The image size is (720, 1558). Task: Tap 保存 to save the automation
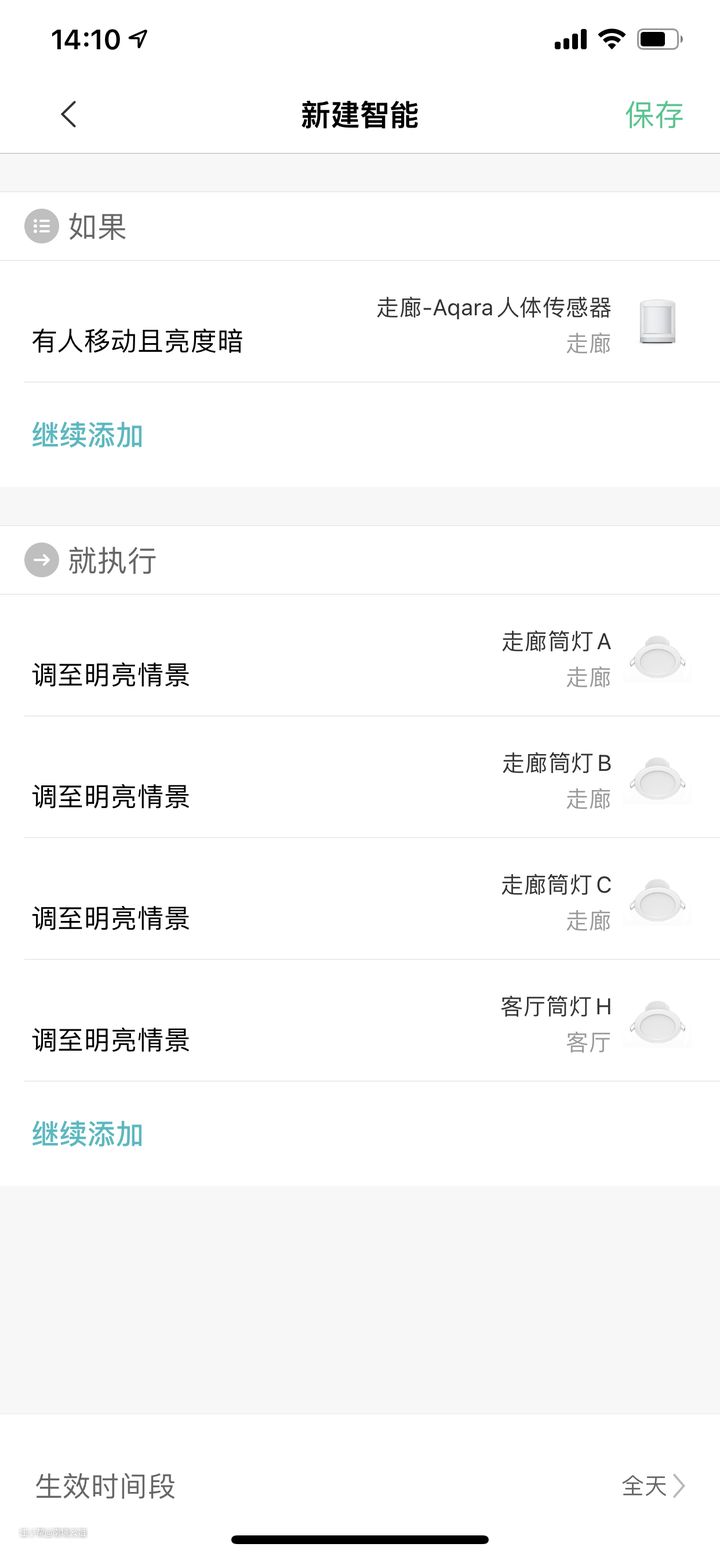pyautogui.click(x=654, y=115)
